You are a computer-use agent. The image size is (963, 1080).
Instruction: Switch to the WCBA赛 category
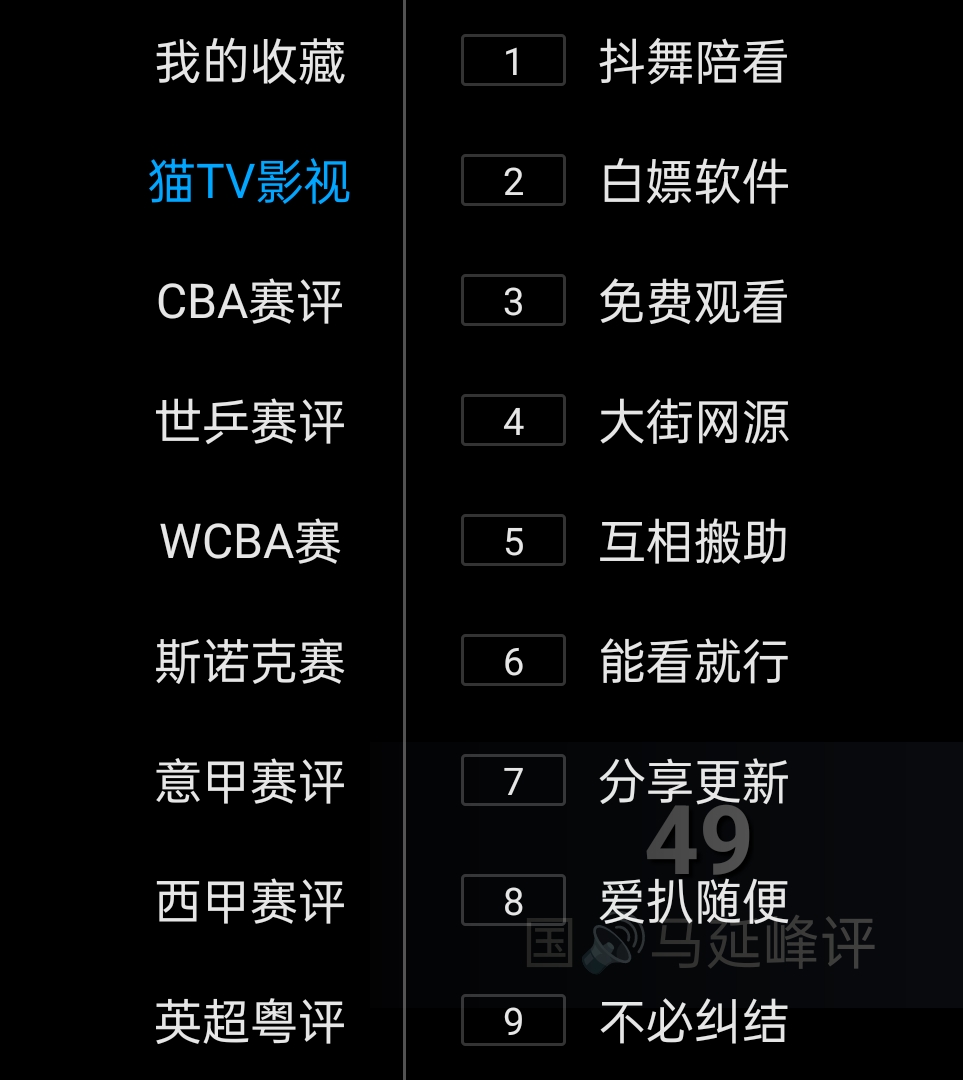[250, 542]
